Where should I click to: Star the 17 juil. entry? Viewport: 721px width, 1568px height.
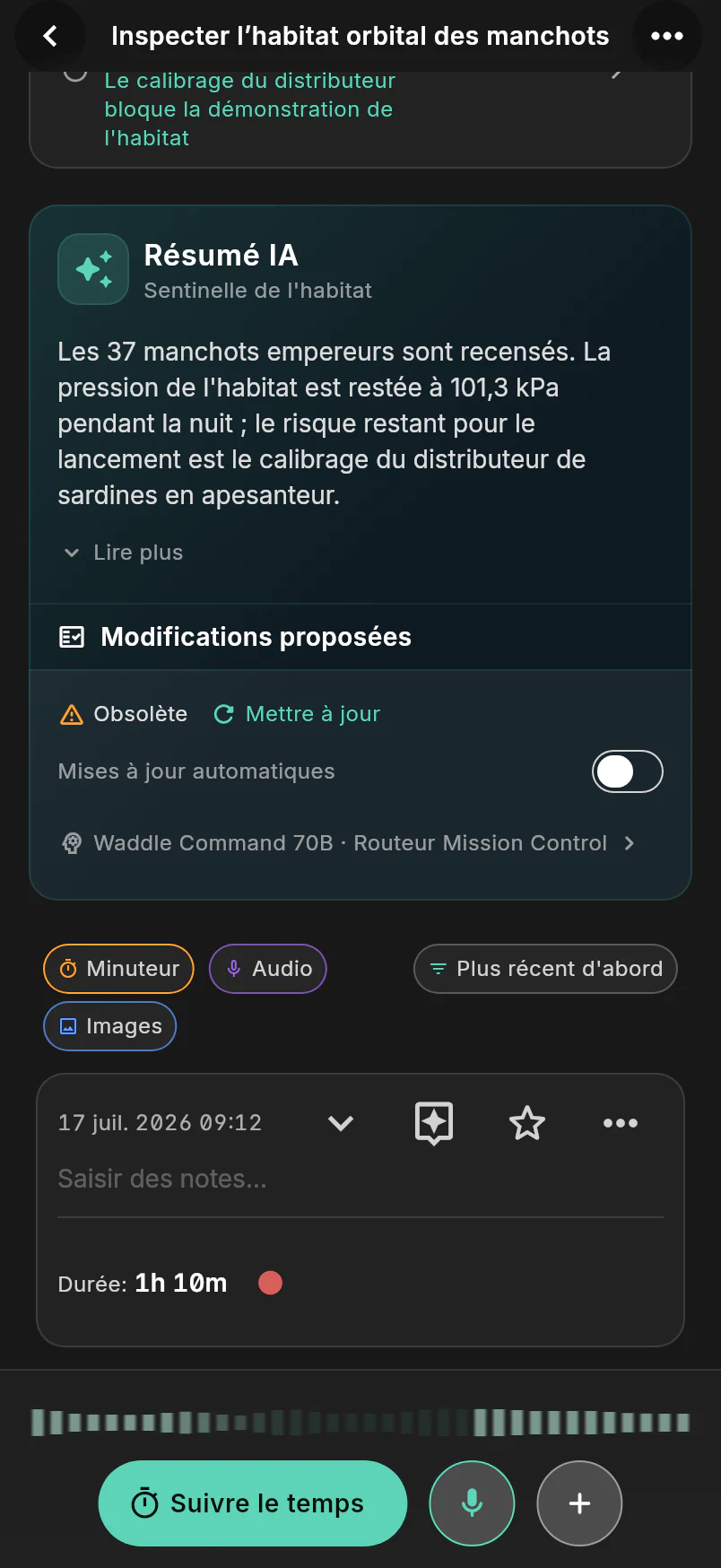point(527,1123)
